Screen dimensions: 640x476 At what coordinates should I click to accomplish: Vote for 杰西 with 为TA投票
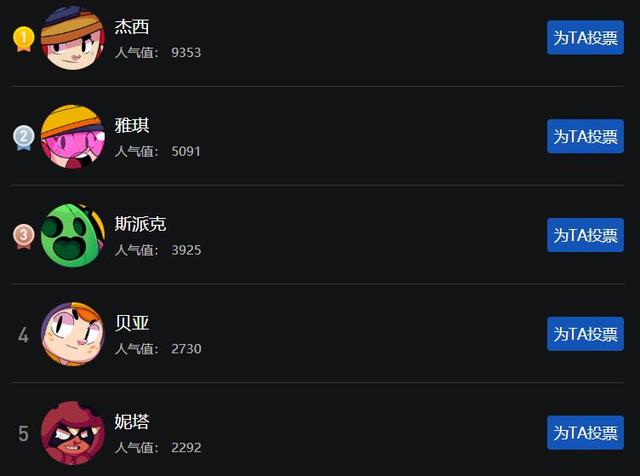[x=585, y=37]
